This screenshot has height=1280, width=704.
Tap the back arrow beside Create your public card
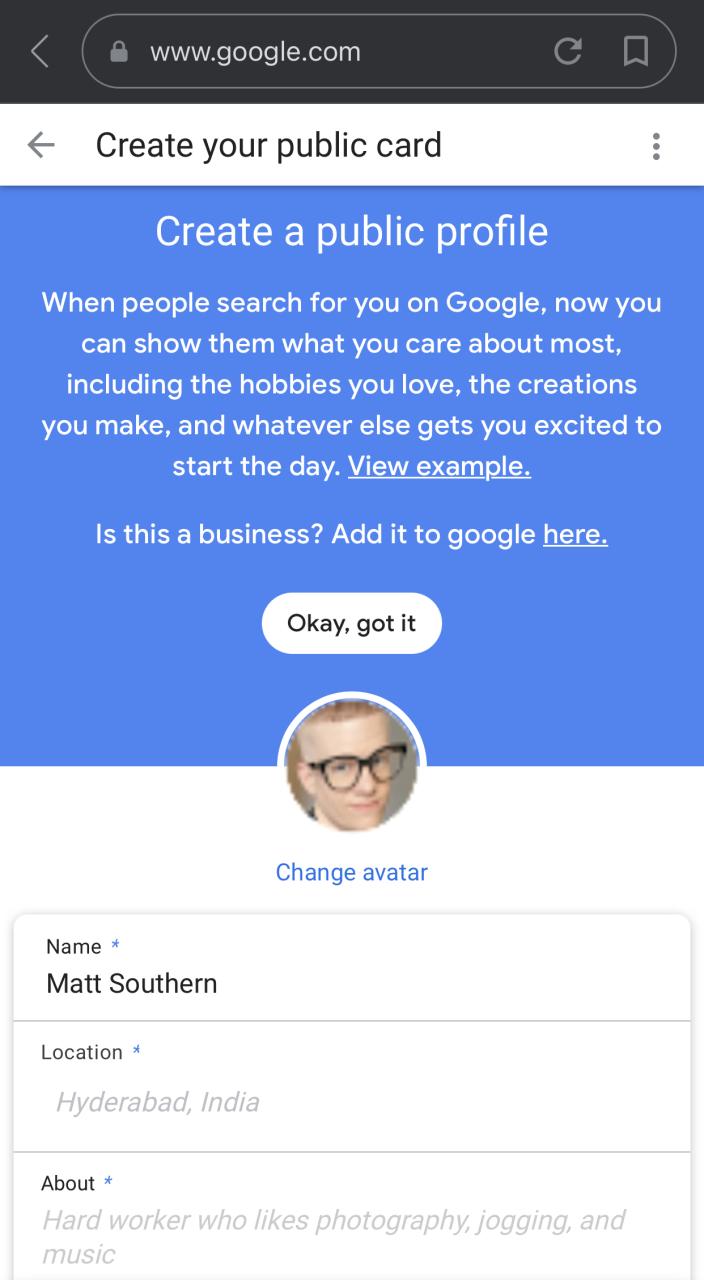coord(41,146)
